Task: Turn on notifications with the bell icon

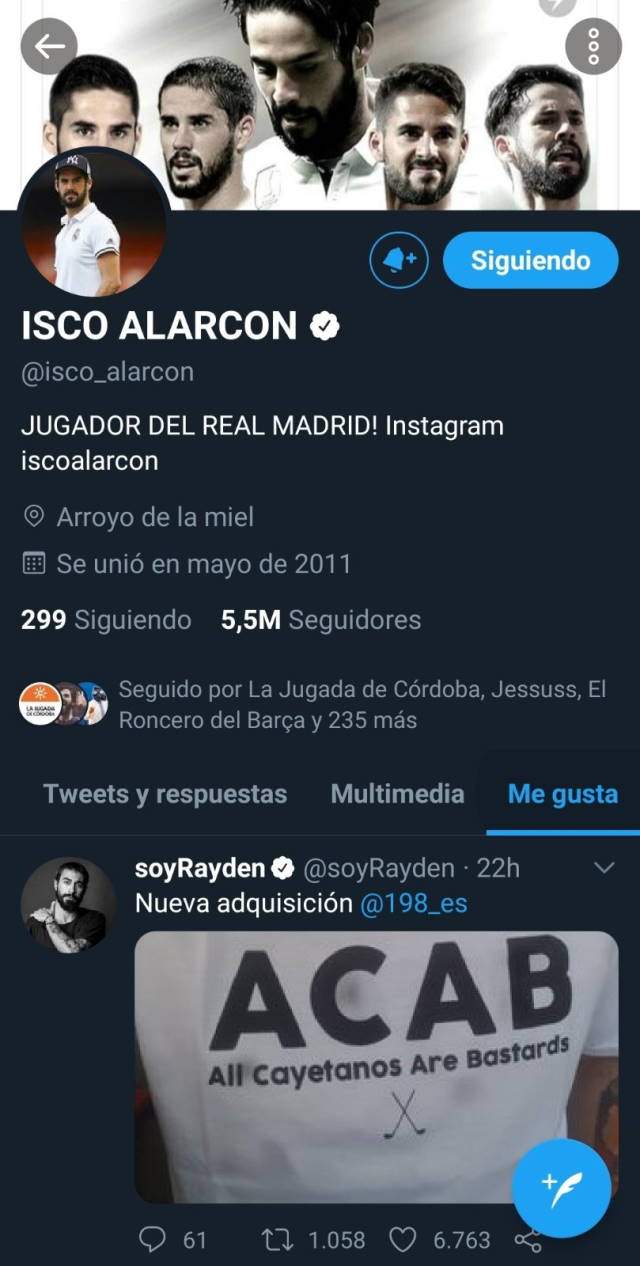Action: (x=399, y=261)
